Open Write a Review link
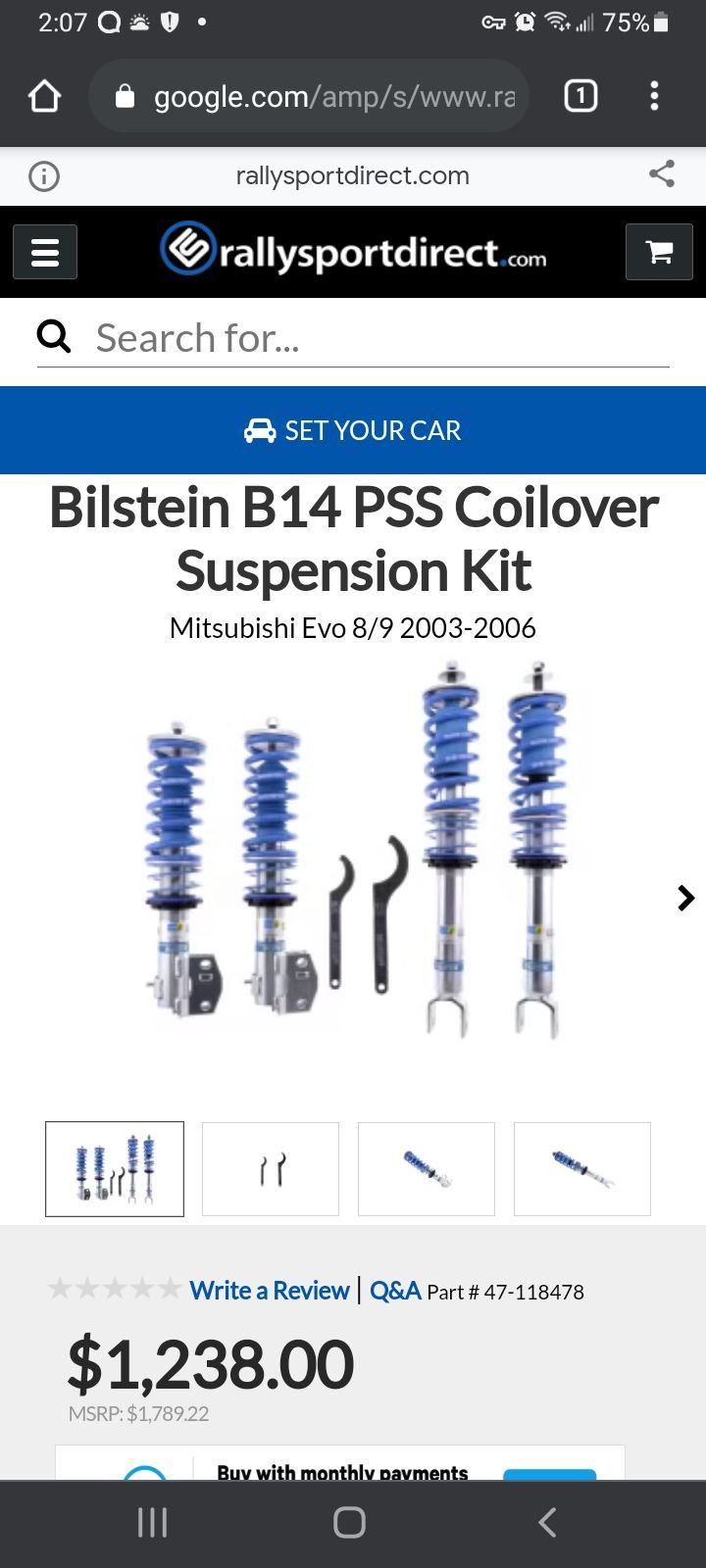The width and height of the screenshot is (706, 1568). click(x=270, y=1291)
